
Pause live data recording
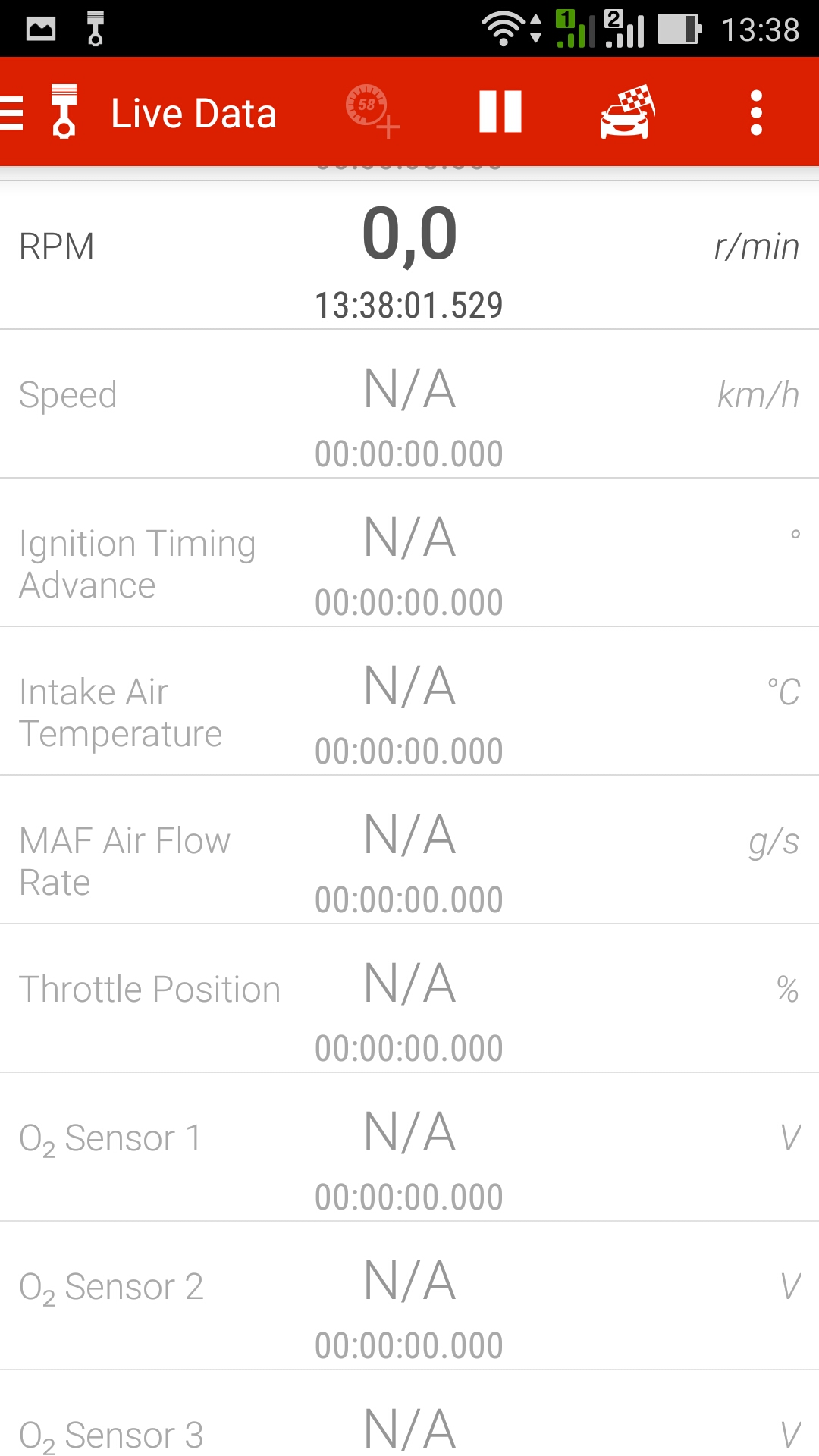tap(500, 111)
